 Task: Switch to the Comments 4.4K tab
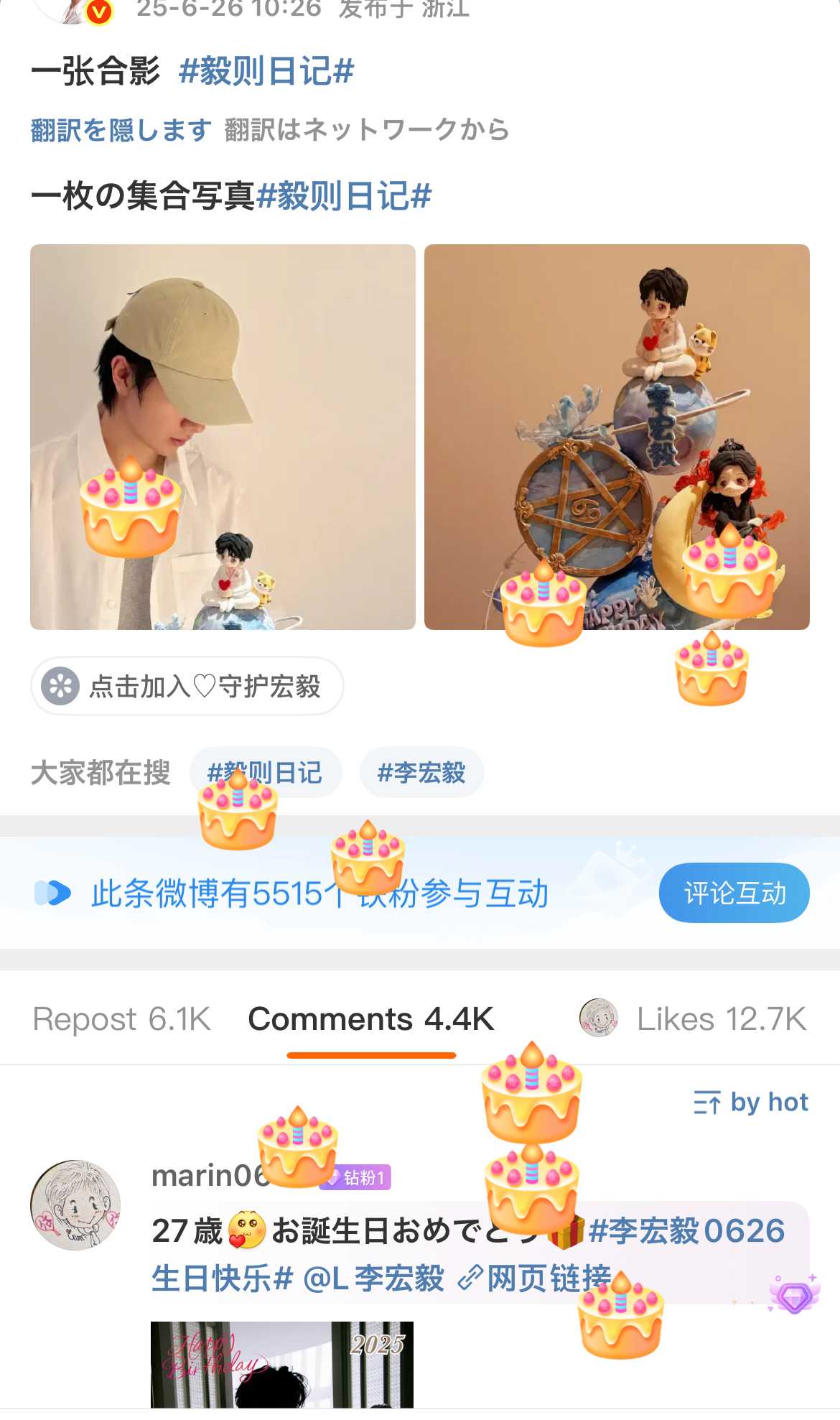pos(370,1018)
